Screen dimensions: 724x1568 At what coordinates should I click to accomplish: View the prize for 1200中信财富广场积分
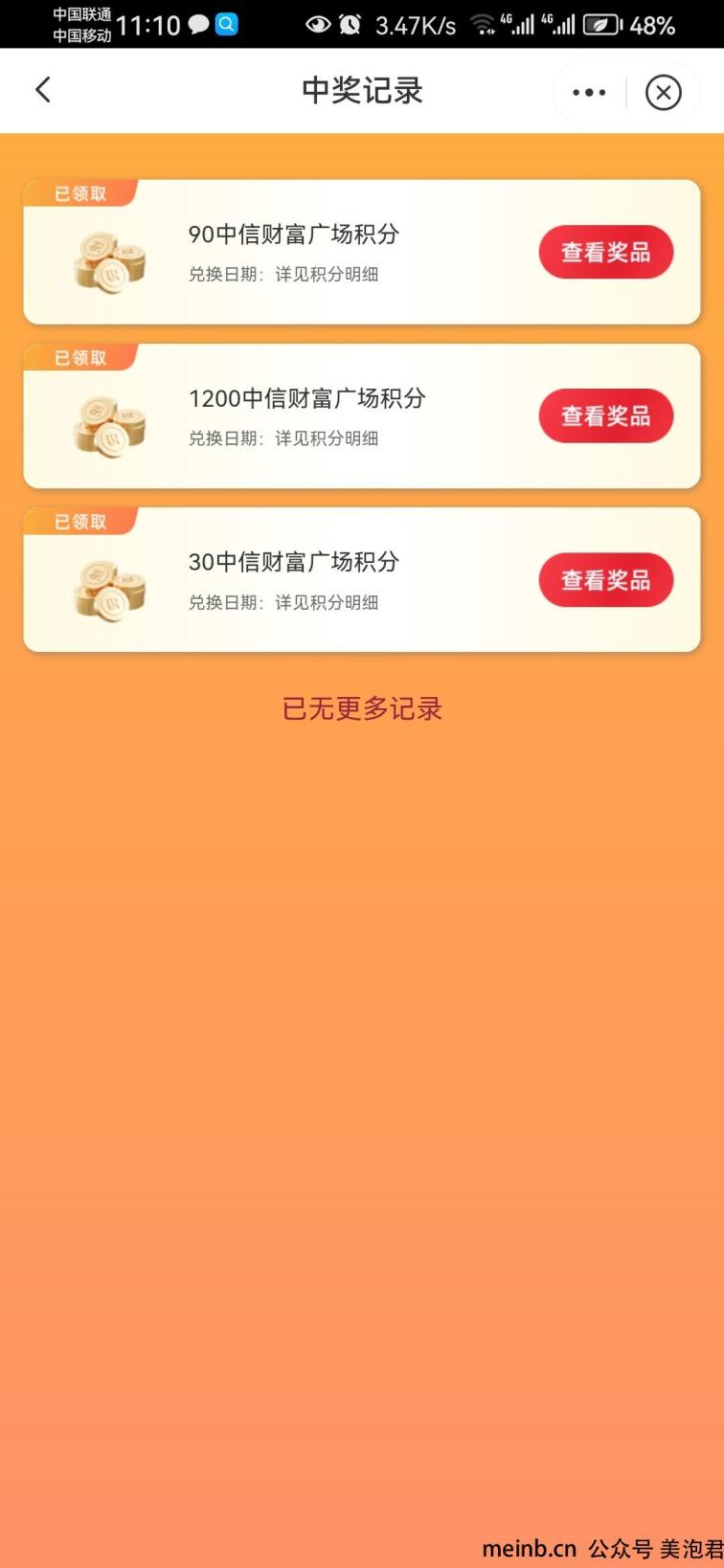click(605, 416)
